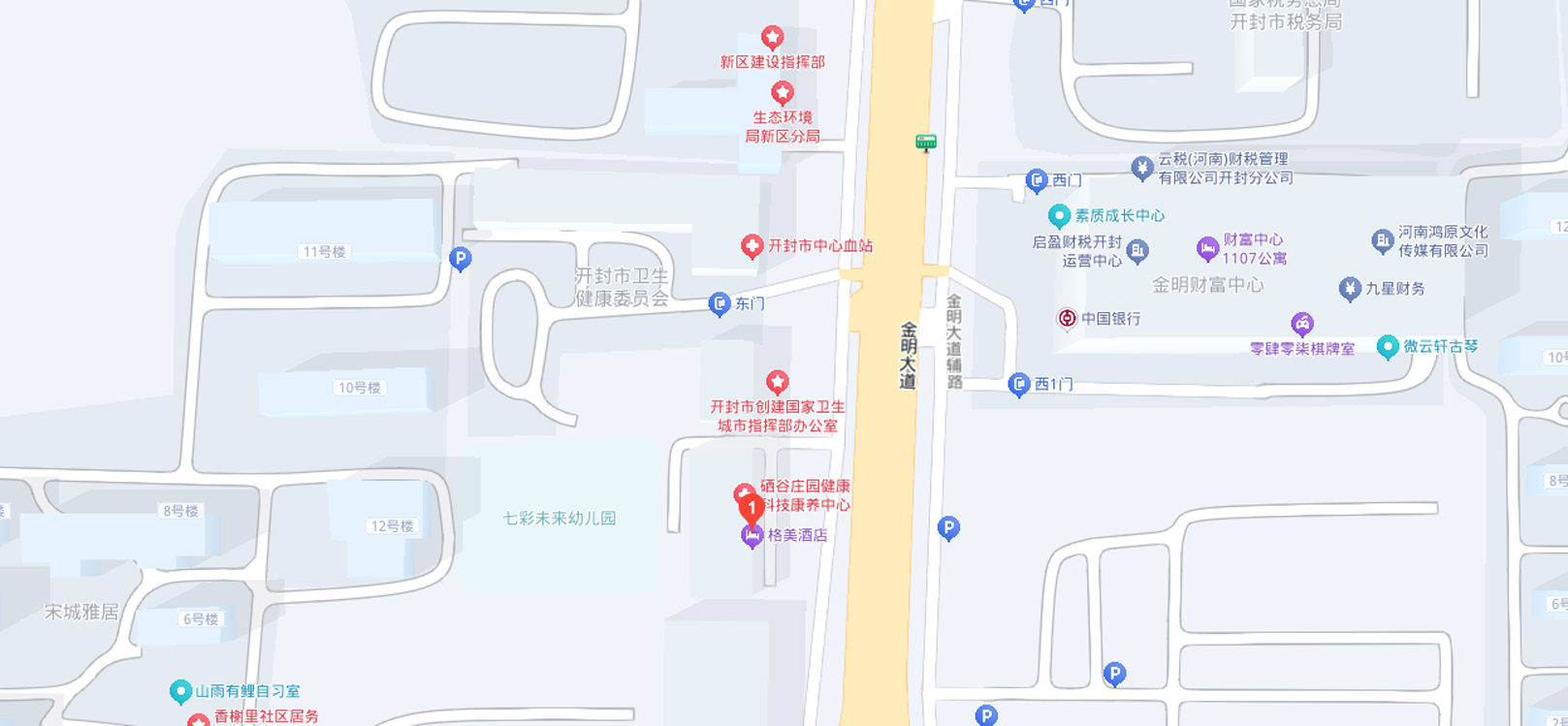1568x726 pixels.
Task: Open the 格美酒店 hotel marker
Action: [752, 536]
